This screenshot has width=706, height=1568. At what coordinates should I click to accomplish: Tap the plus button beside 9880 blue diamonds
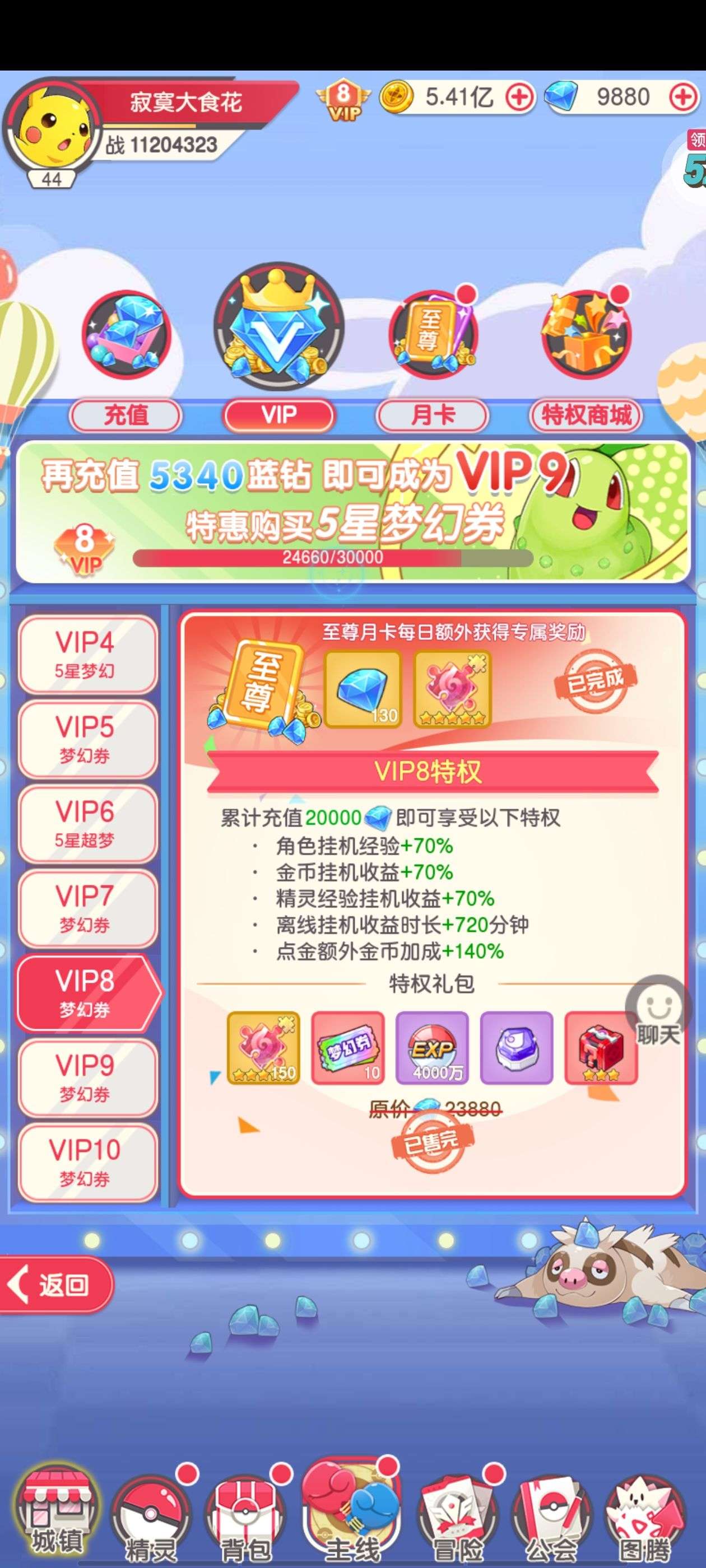click(684, 97)
